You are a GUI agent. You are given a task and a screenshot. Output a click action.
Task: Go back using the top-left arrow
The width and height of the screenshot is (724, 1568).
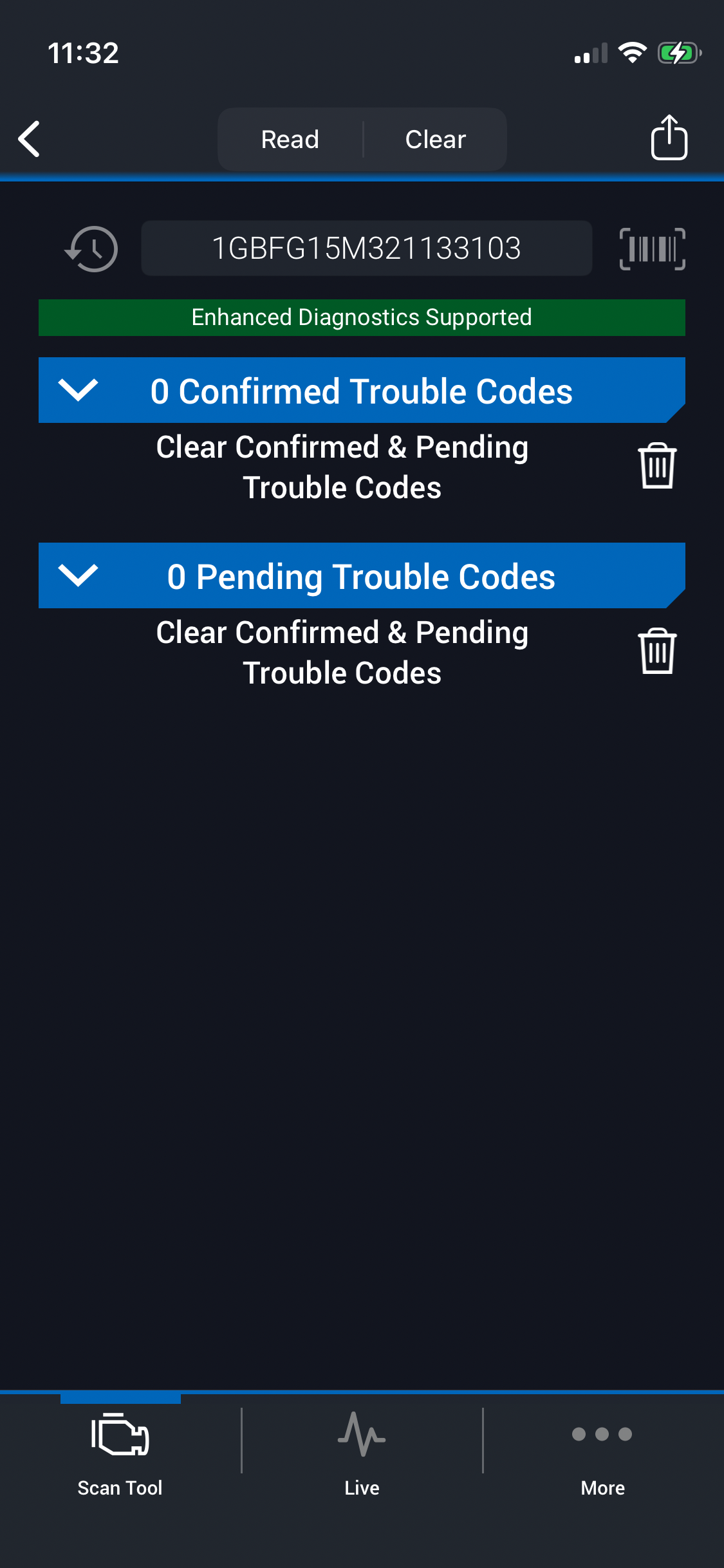point(30,139)
